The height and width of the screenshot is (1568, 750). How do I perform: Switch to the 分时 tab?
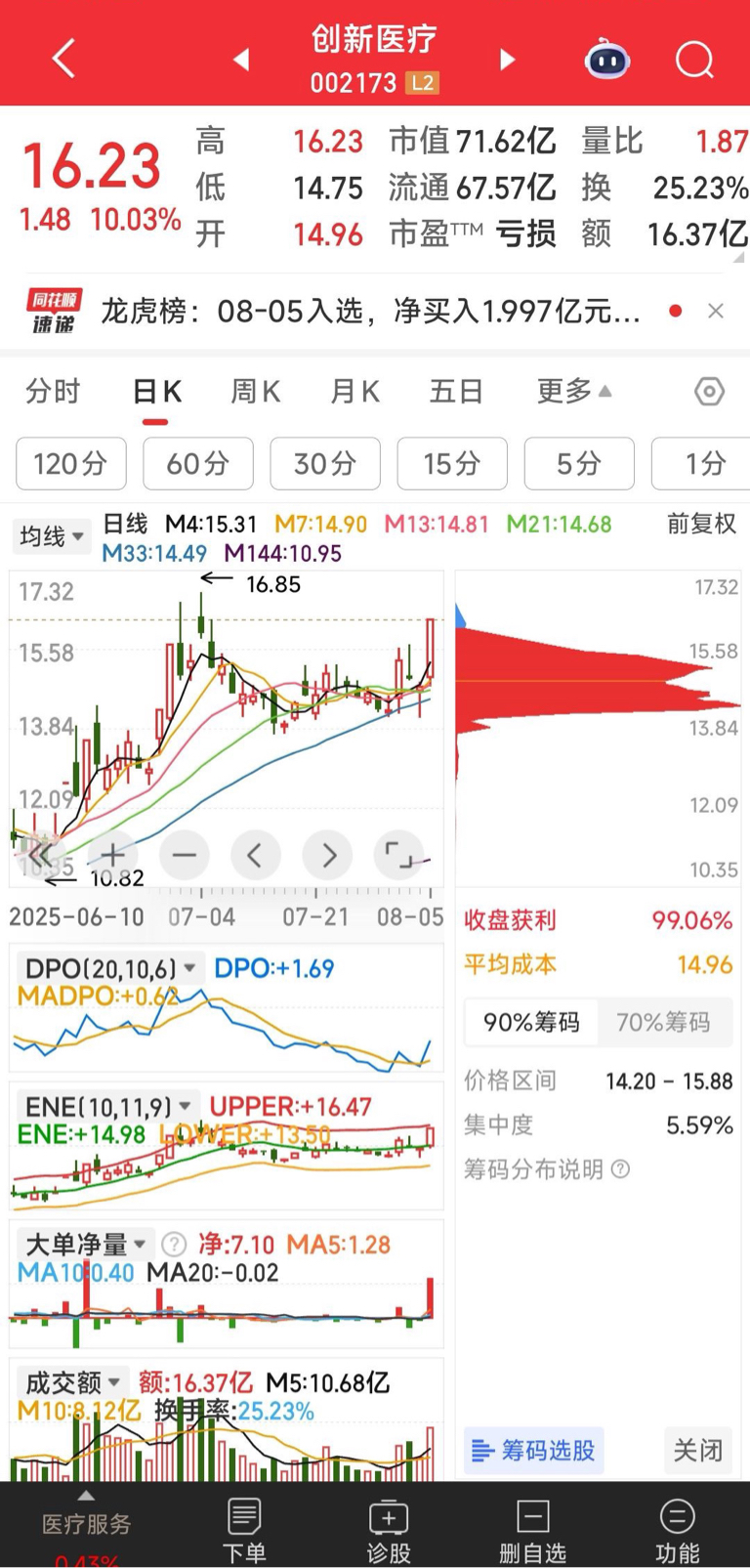[x=53, y=392]
